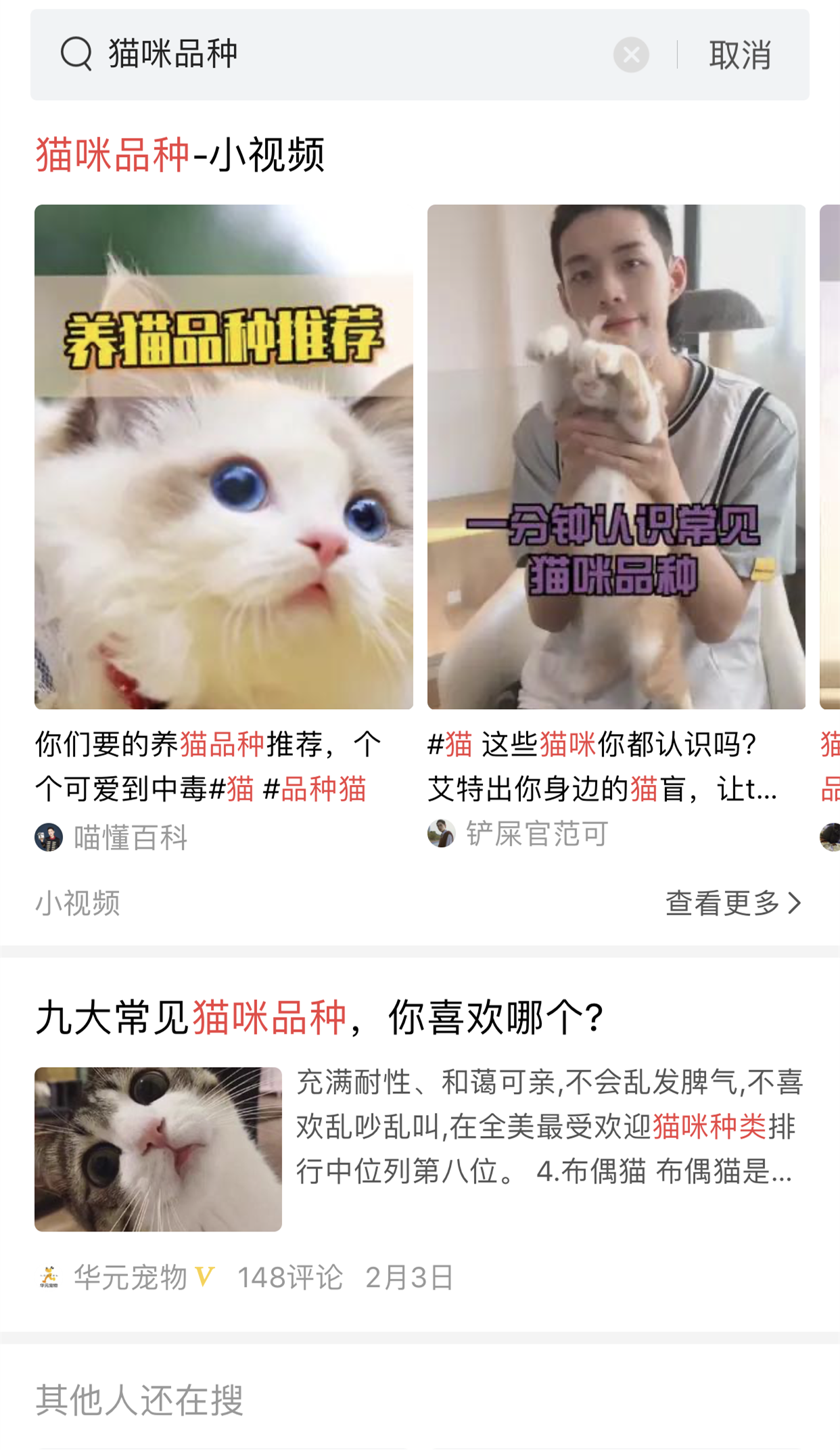
Task: Open the 养猫品种推荐 short video
Action: (224, 457)
